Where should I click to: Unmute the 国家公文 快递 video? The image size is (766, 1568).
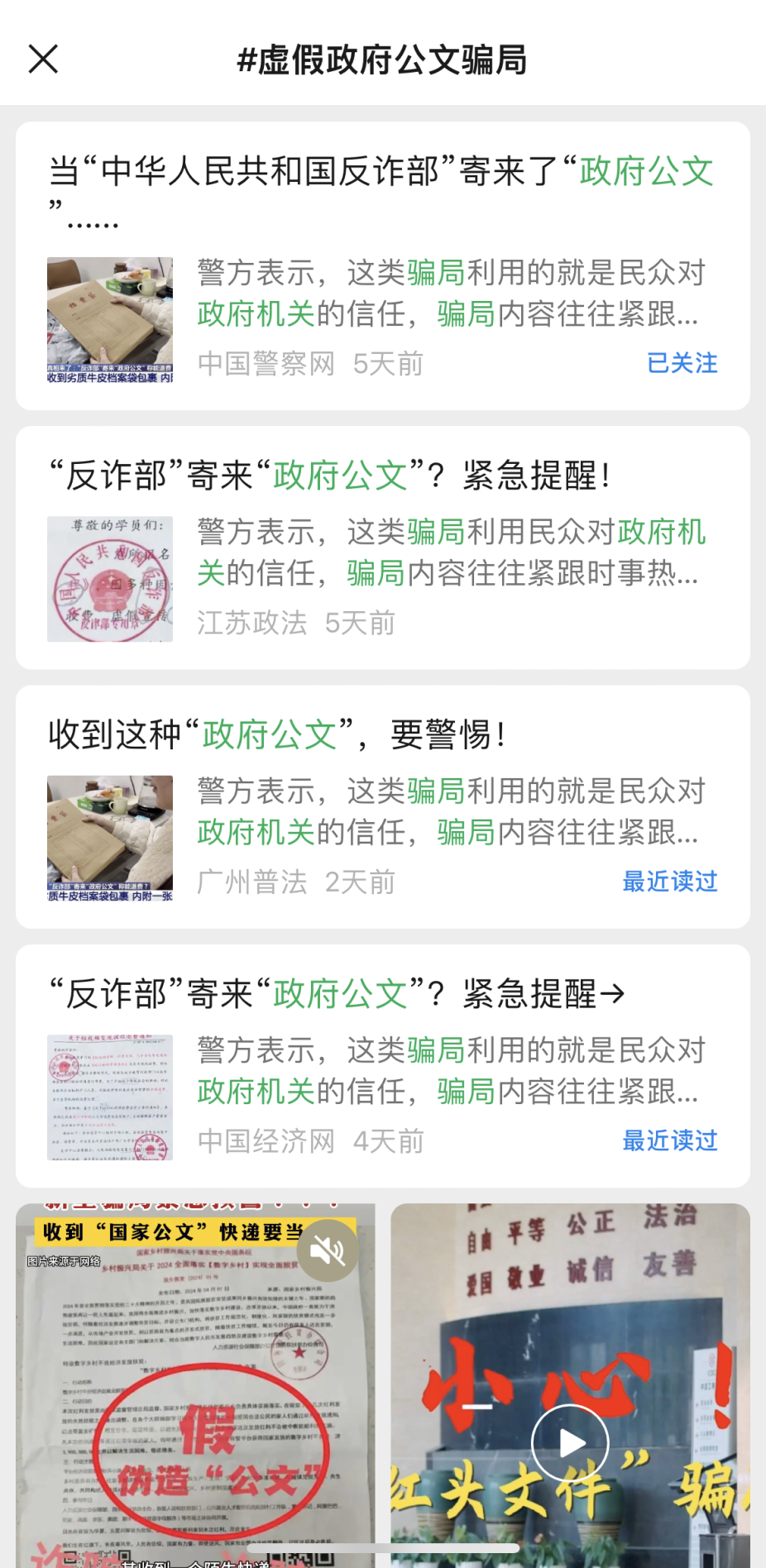click(x=328, y=1251)
